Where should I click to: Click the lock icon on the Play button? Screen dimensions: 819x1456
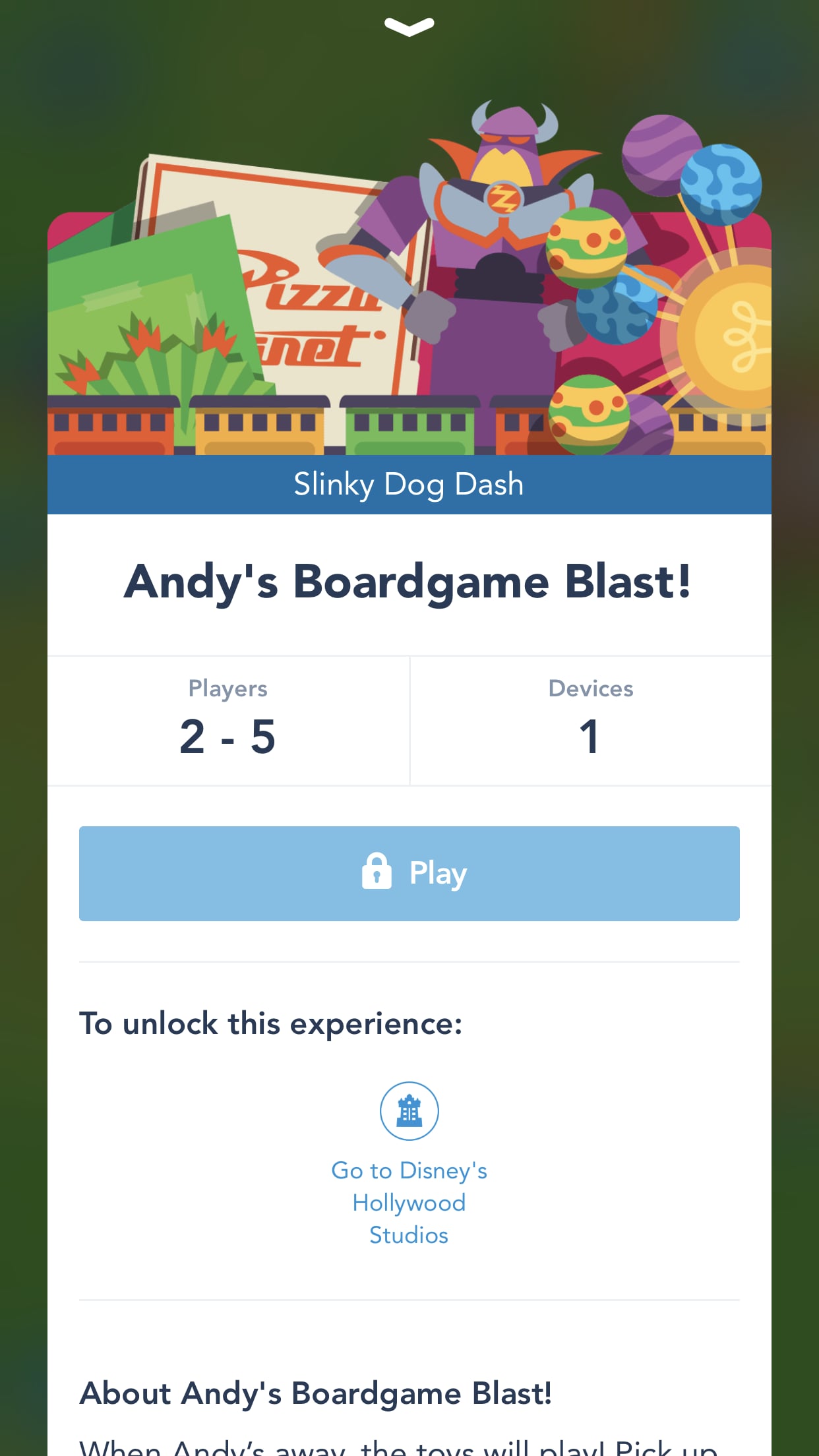[377, 872]
